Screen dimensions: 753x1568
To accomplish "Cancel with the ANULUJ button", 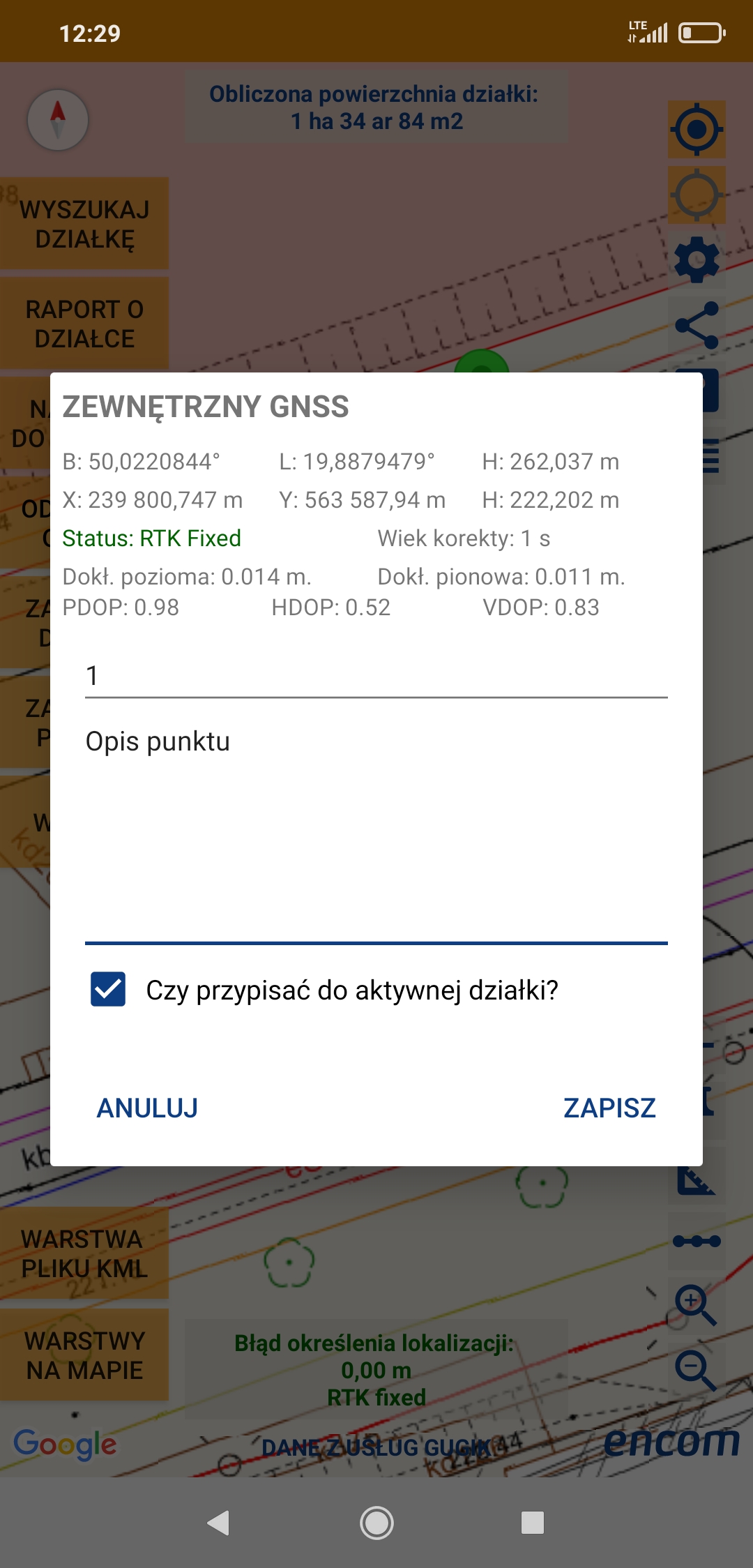I will (x=147, y=1108).
